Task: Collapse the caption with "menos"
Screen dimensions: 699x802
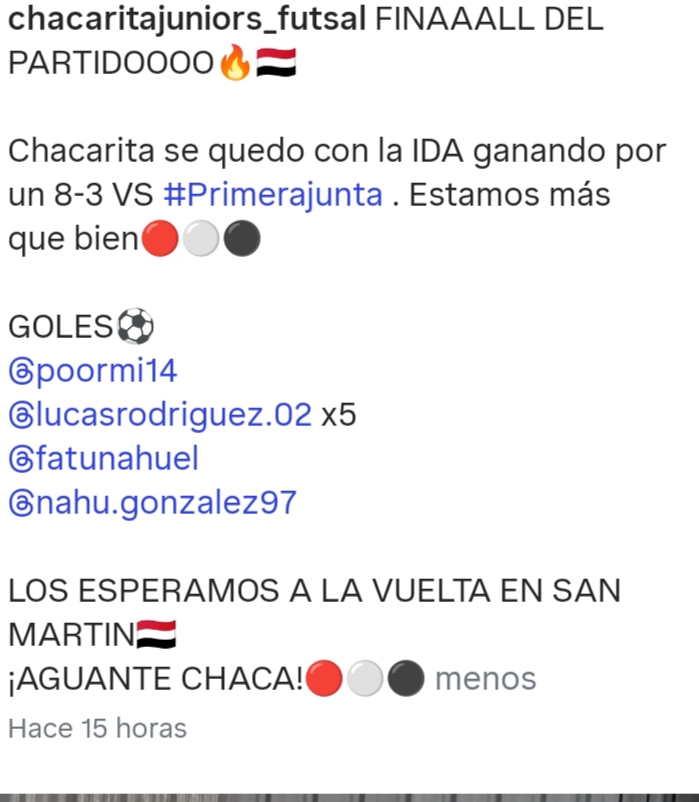Action: [x=485, y=679]
